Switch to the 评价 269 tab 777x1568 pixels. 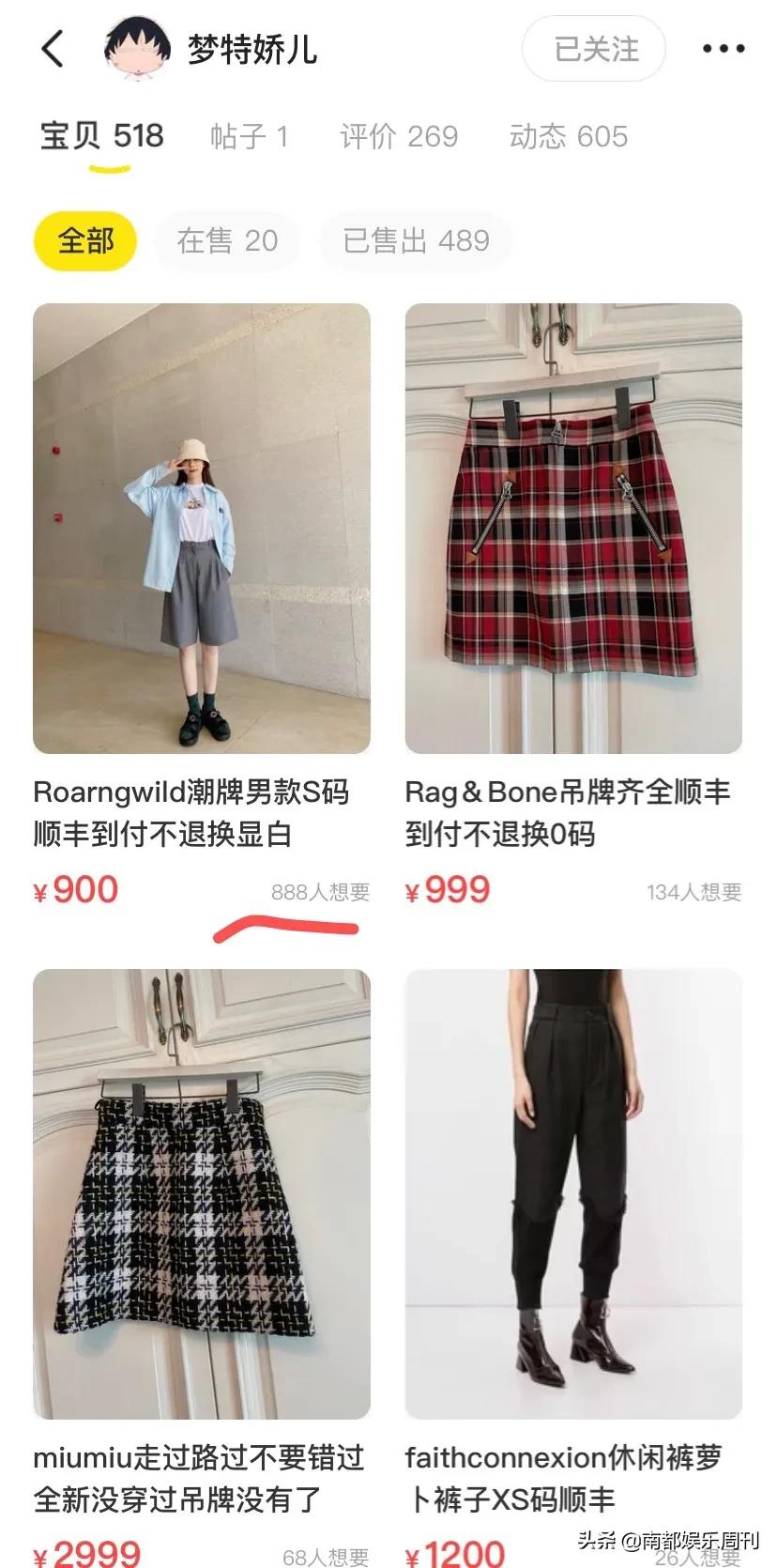(399, 137)
